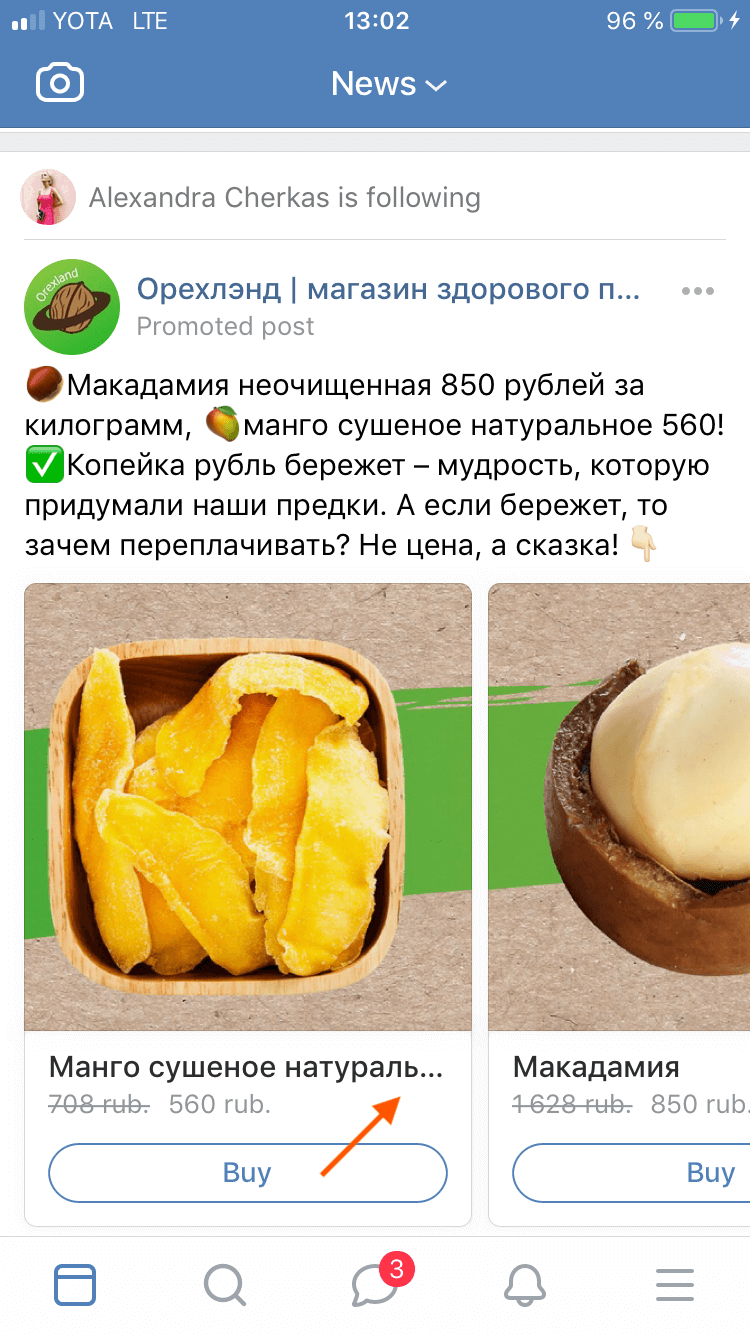Open the hamburger menu tab
This screenshot has width=750, height=1334.
coord(675,1285)
